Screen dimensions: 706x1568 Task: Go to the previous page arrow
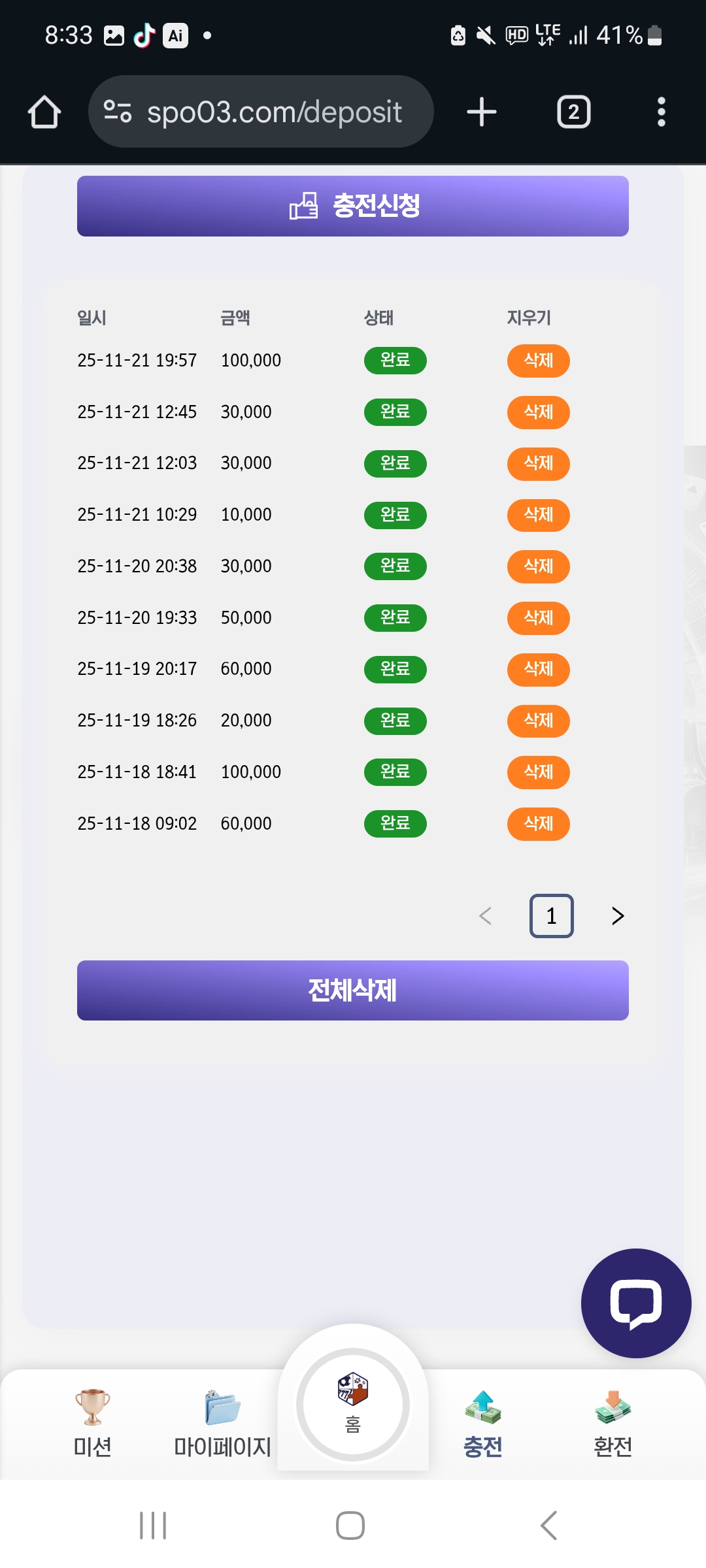[485, 916]
